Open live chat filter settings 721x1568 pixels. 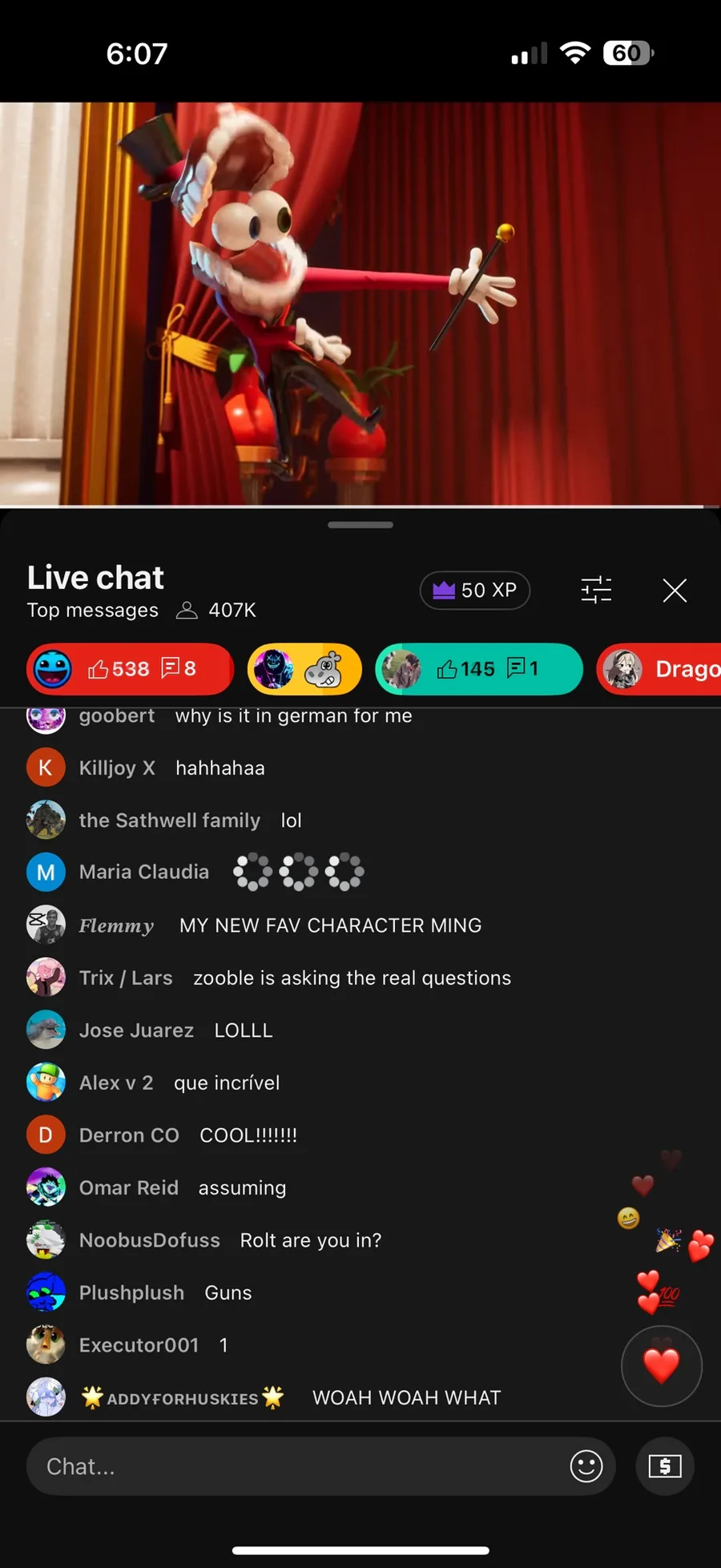tap(596, 591)
